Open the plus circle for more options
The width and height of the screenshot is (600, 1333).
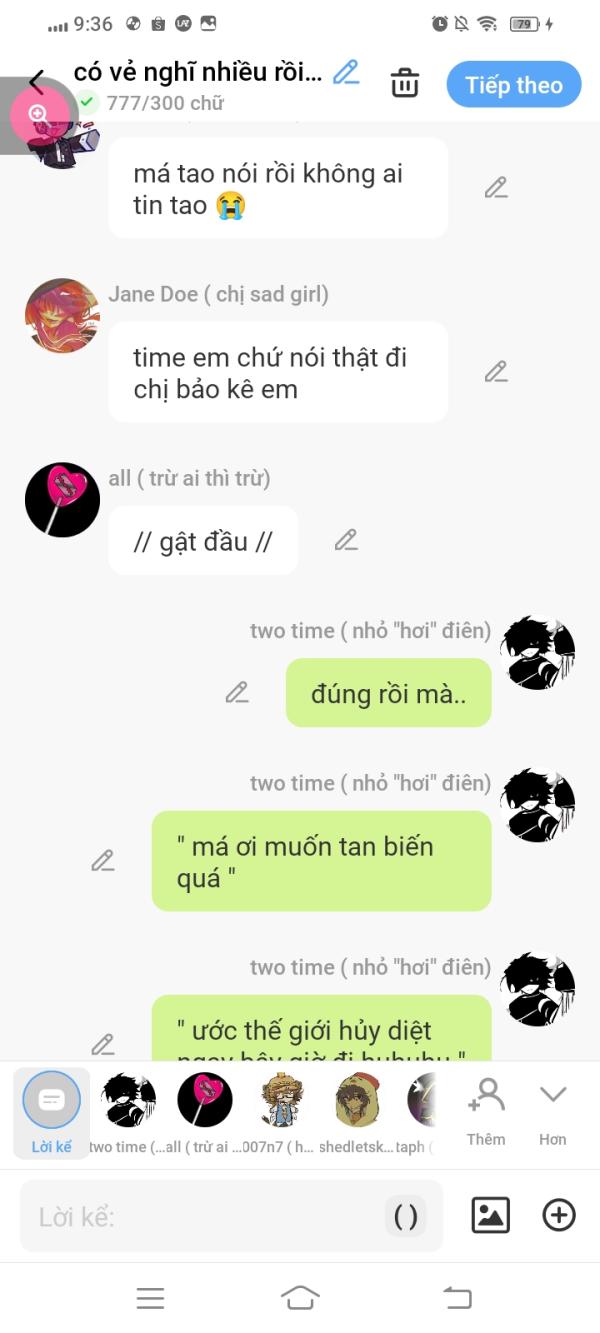point(558,1215)
